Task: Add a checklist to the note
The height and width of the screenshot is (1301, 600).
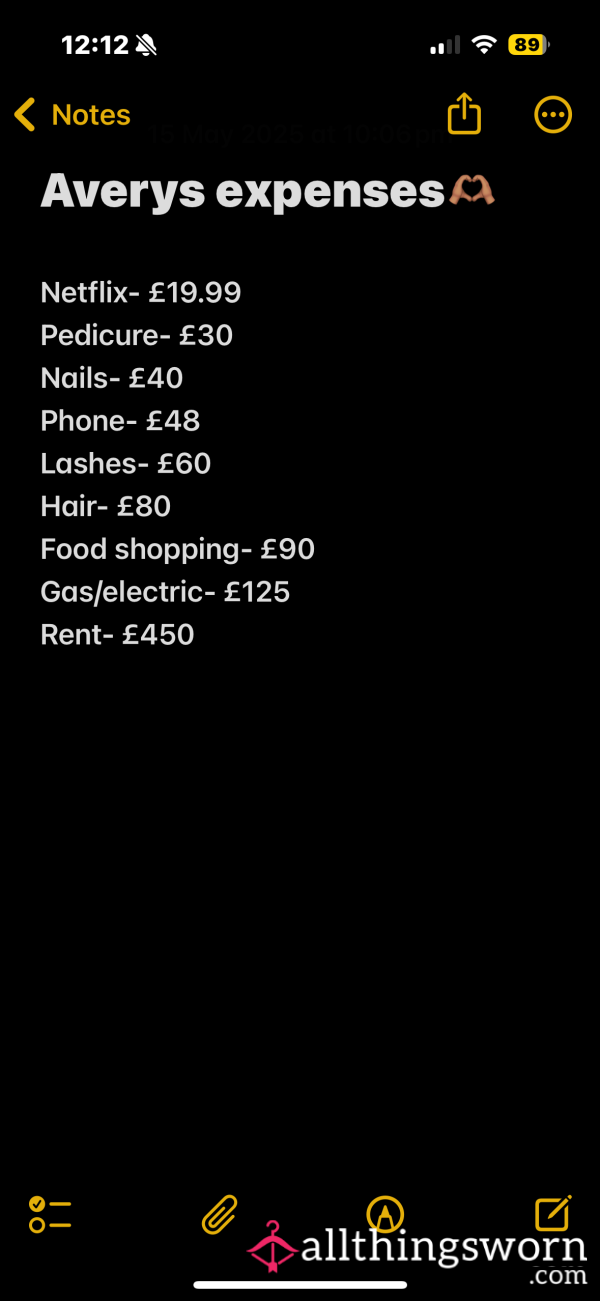Action: point(50,1214)
